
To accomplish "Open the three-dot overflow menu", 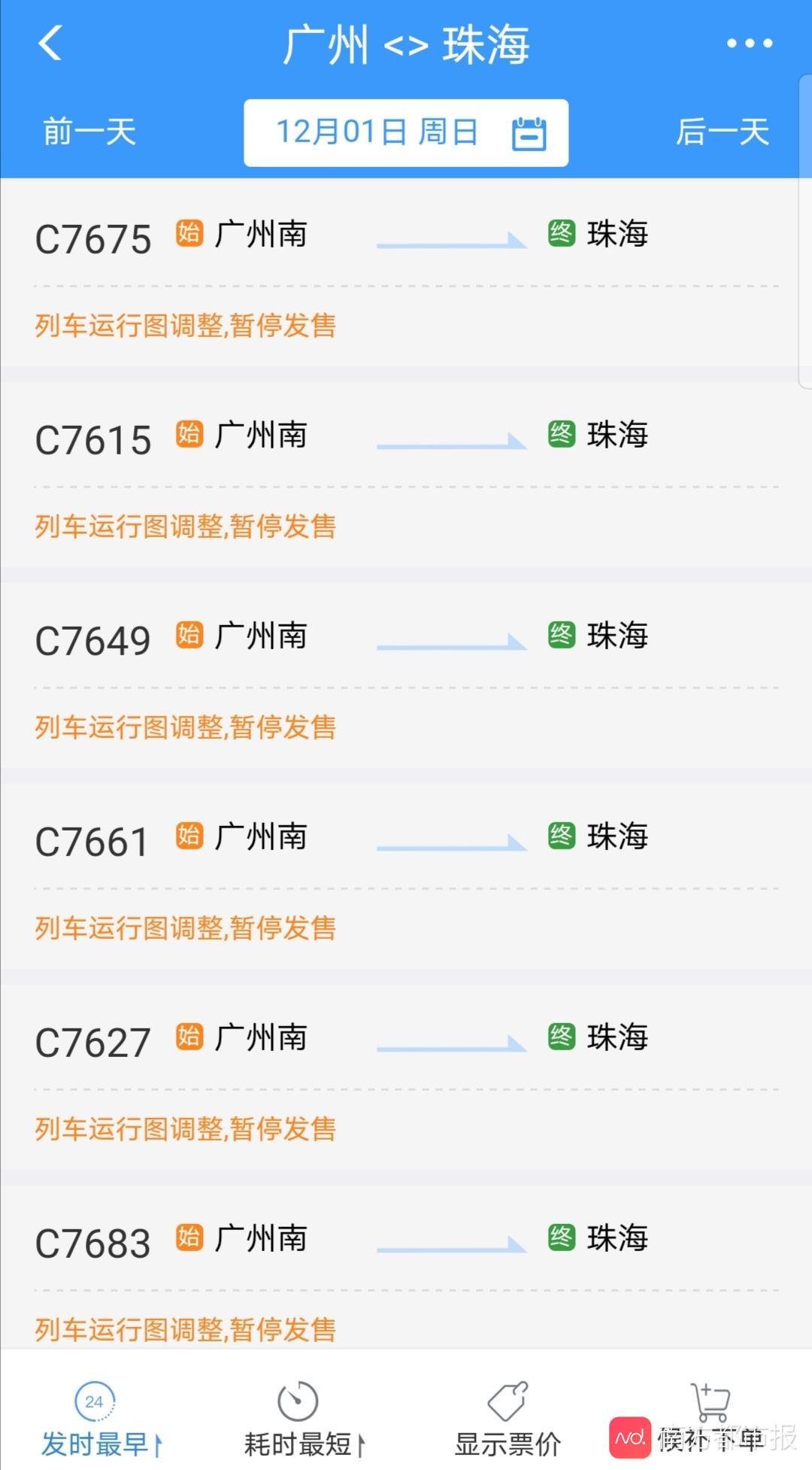I will click(749, 44).
